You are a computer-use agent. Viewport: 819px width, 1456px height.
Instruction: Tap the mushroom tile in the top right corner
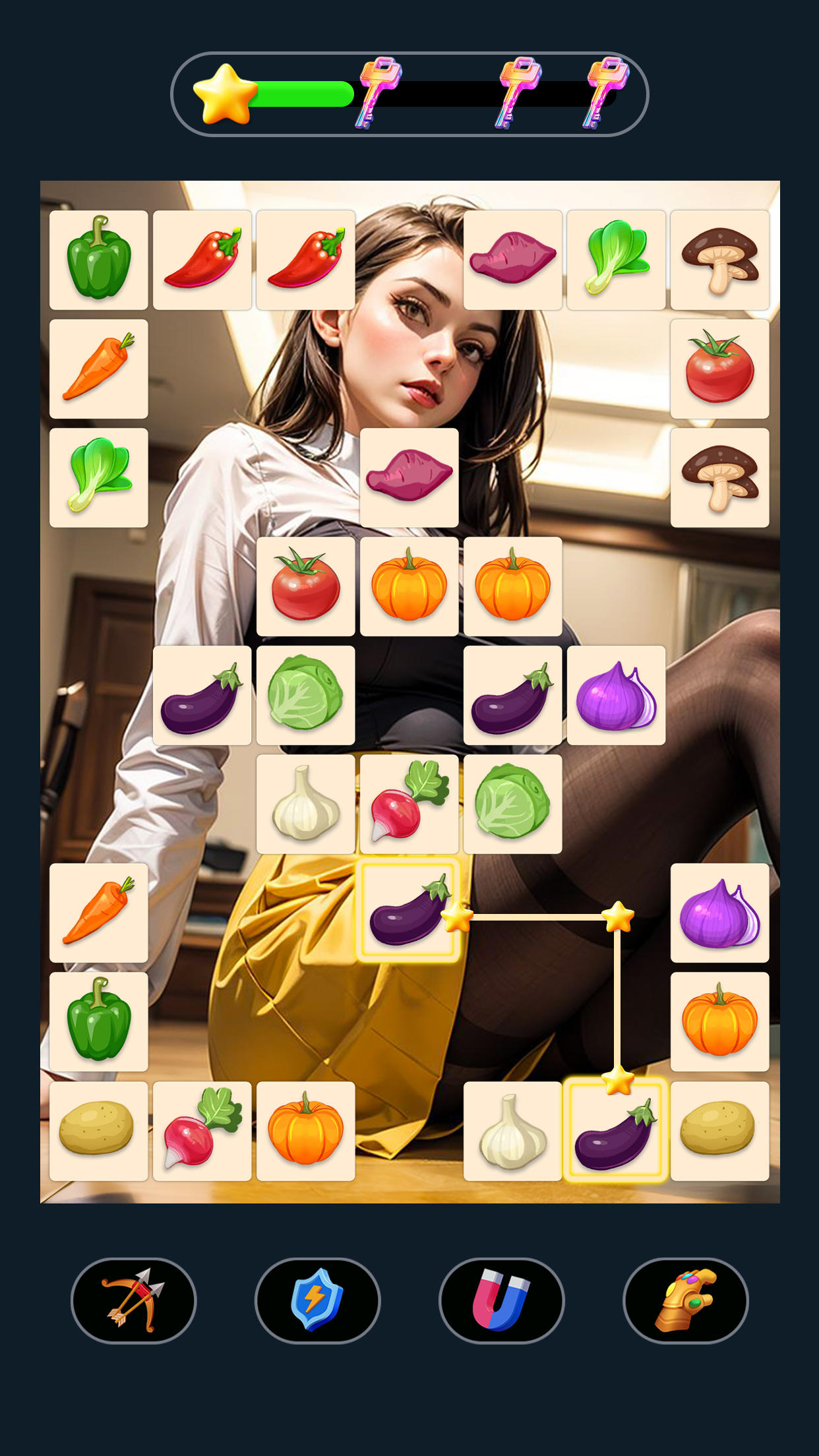pyautogui.click(x=719, y=259)
